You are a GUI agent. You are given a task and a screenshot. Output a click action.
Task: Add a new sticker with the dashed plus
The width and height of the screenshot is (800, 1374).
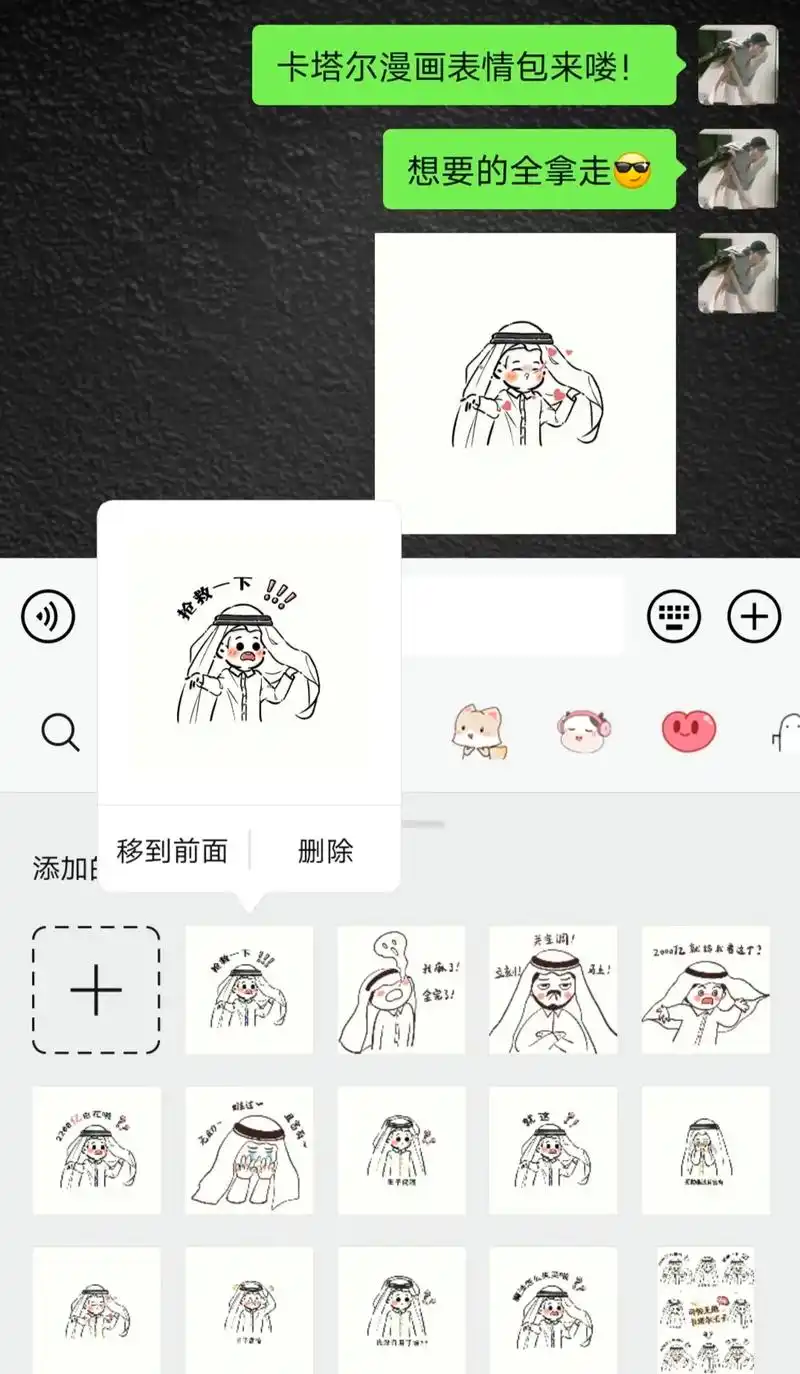pyautogui.click(x=96, y=989)
